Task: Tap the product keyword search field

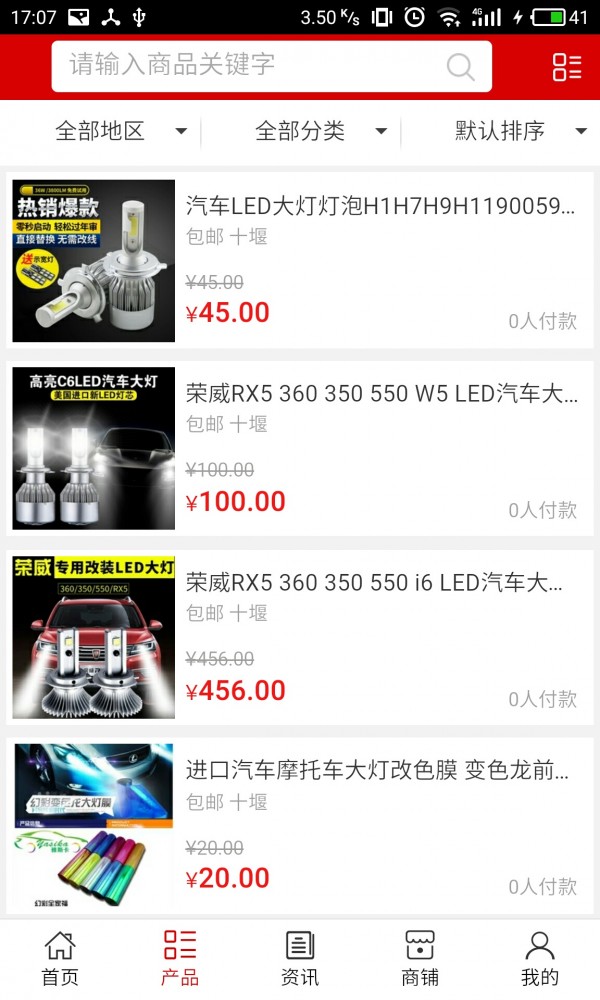Action: tap(250, 66)
